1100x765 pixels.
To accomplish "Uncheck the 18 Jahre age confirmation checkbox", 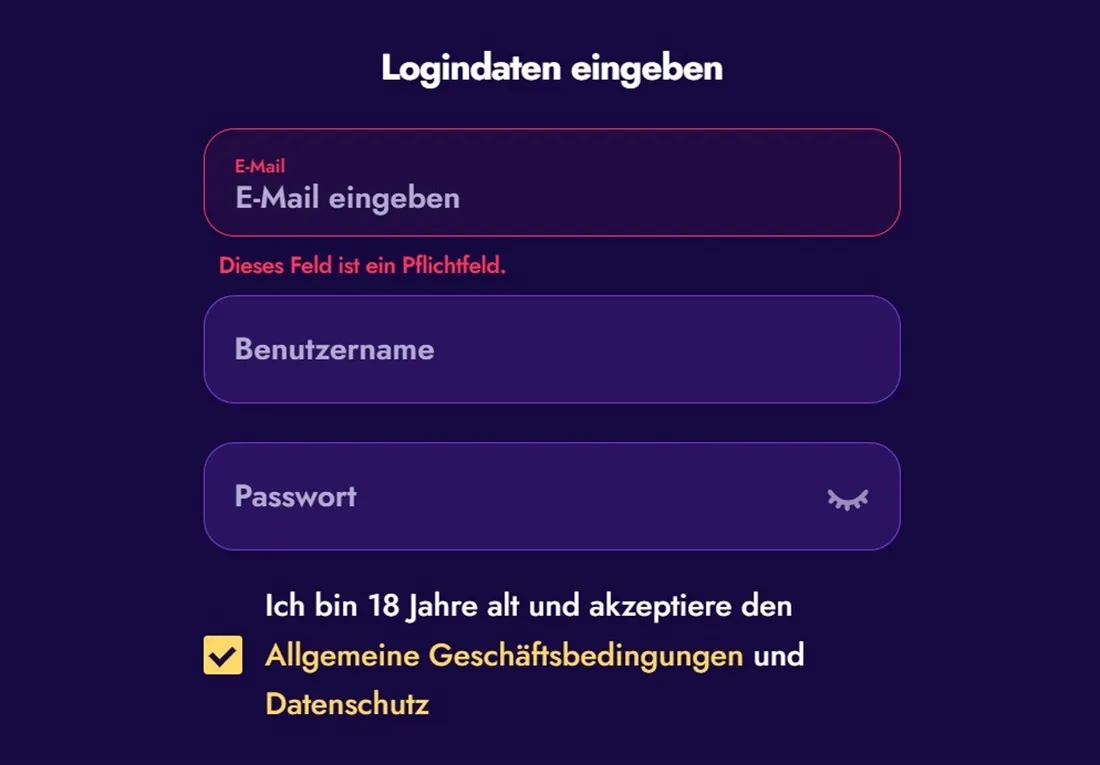I will click(x=223, y=656).
